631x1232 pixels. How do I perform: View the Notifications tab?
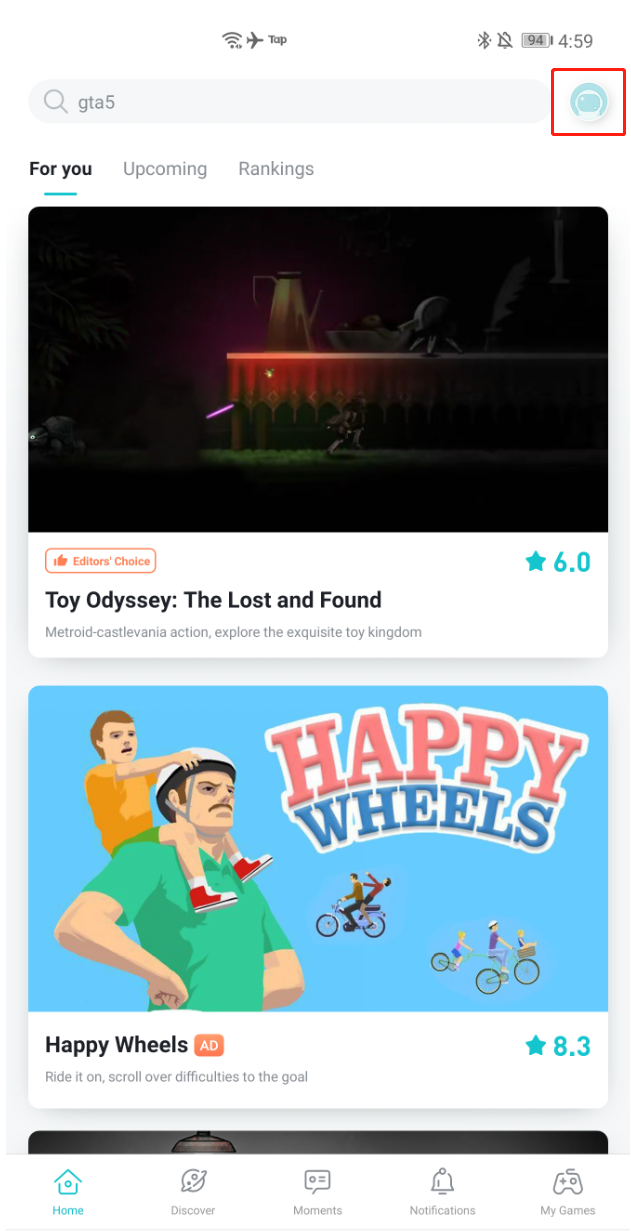[442, 1192]
